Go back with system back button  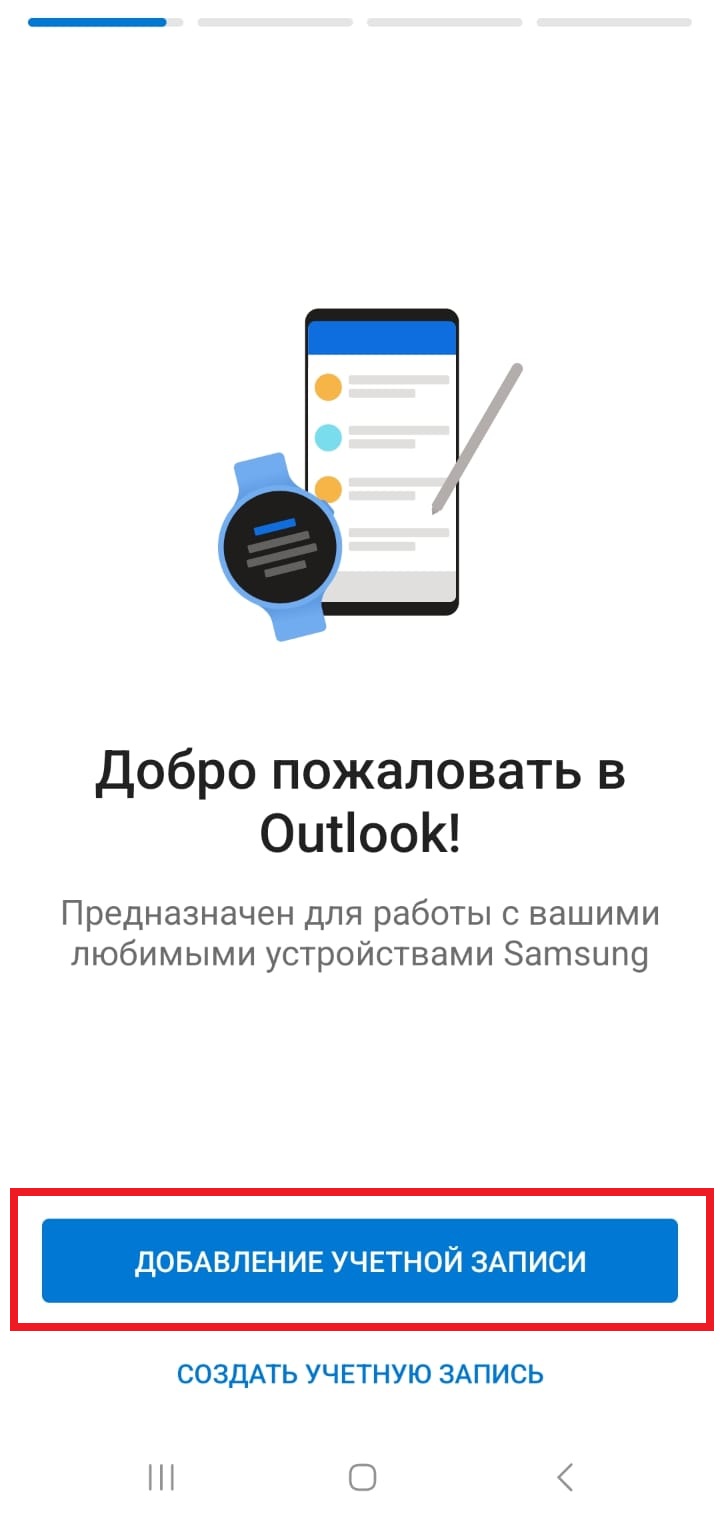(564, 1477)
